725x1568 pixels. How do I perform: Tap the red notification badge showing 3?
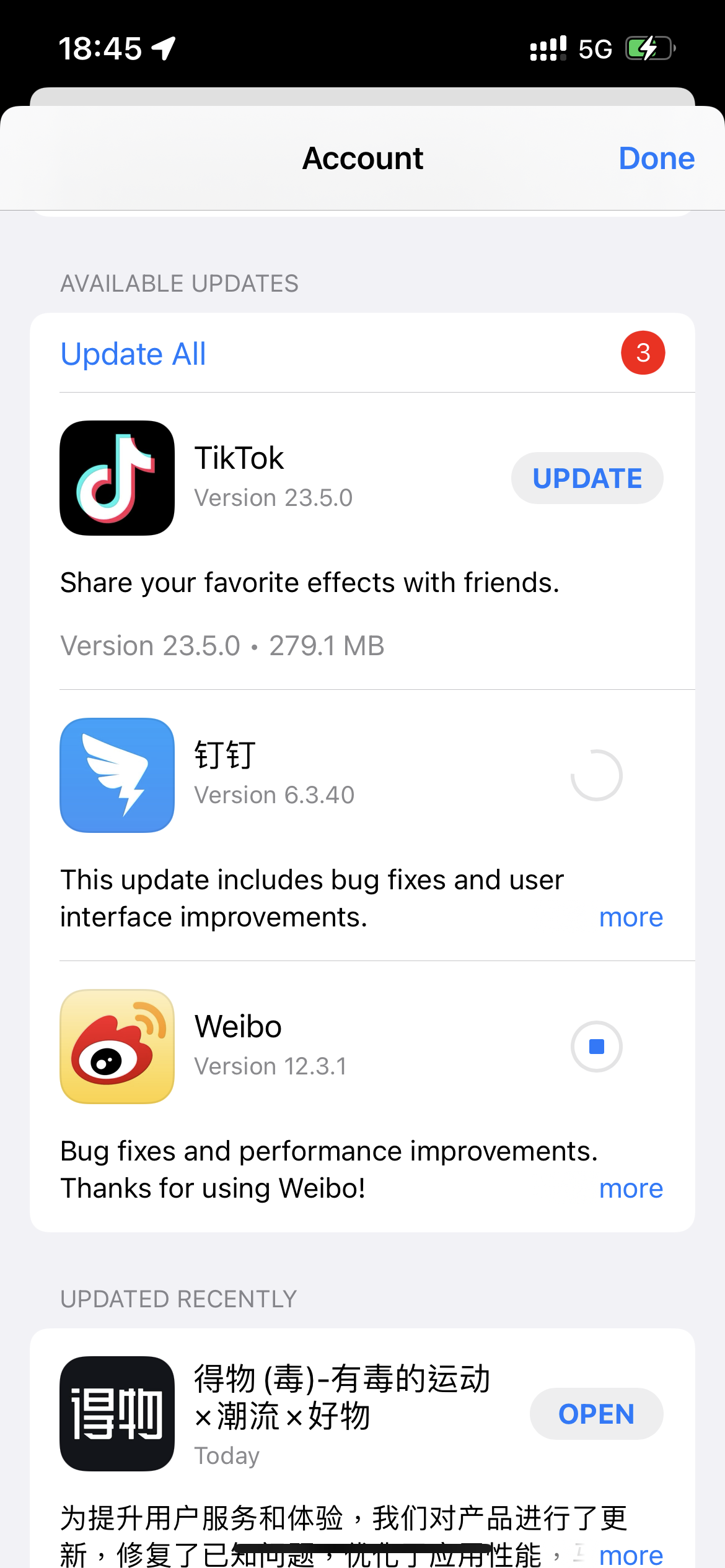[643, 352]
